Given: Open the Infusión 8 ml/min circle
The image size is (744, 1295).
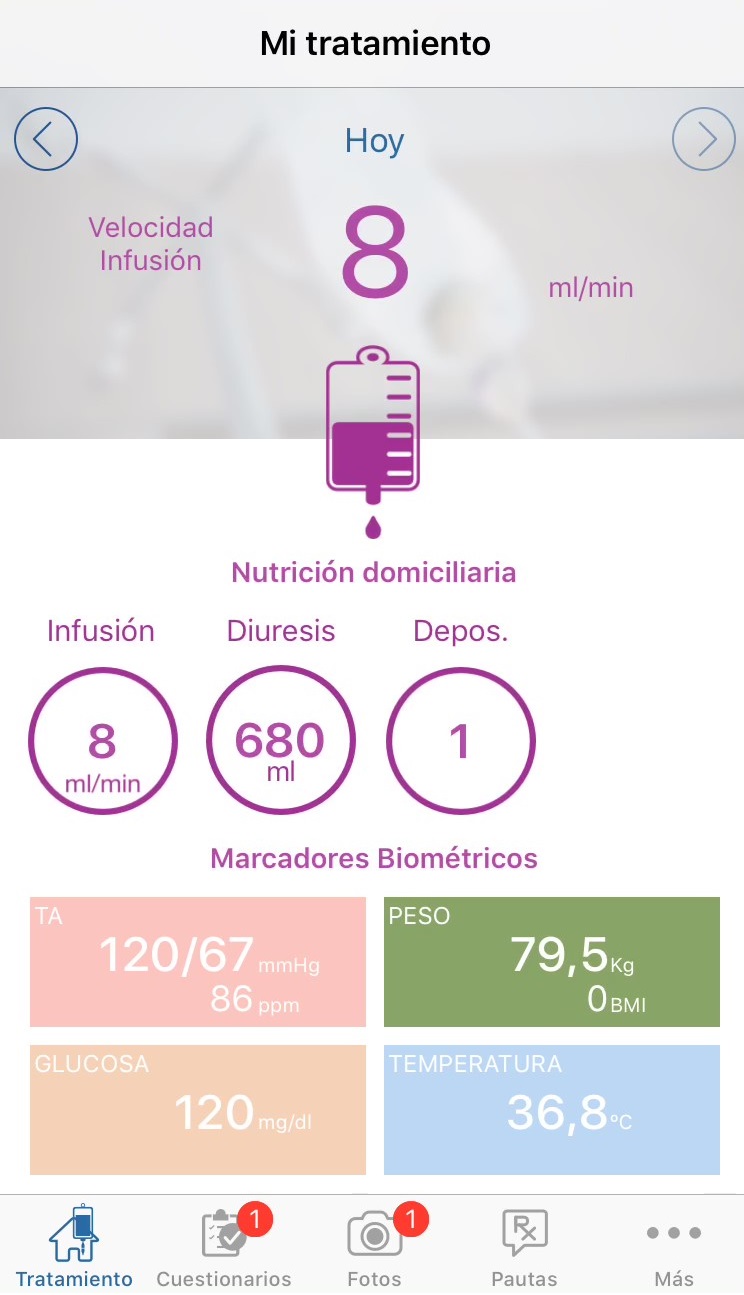Looking at the screenshot, I should [x=103, y=741].
